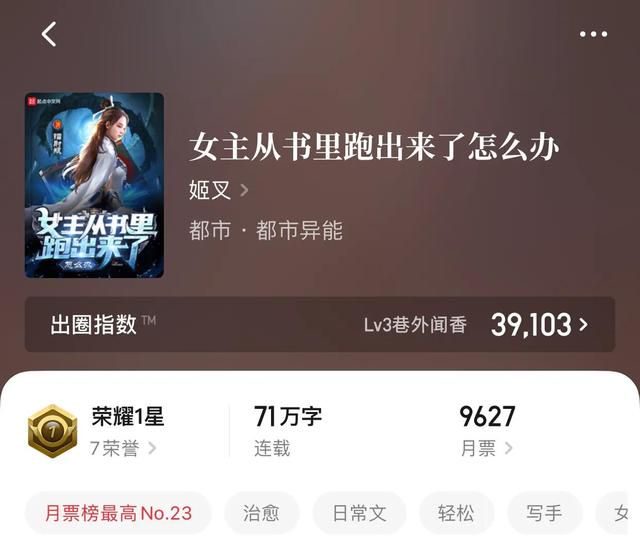The width and height of the screenshot is (640, 551).
Task: Open the three-dot overflow menu
Action: (593, 34)
